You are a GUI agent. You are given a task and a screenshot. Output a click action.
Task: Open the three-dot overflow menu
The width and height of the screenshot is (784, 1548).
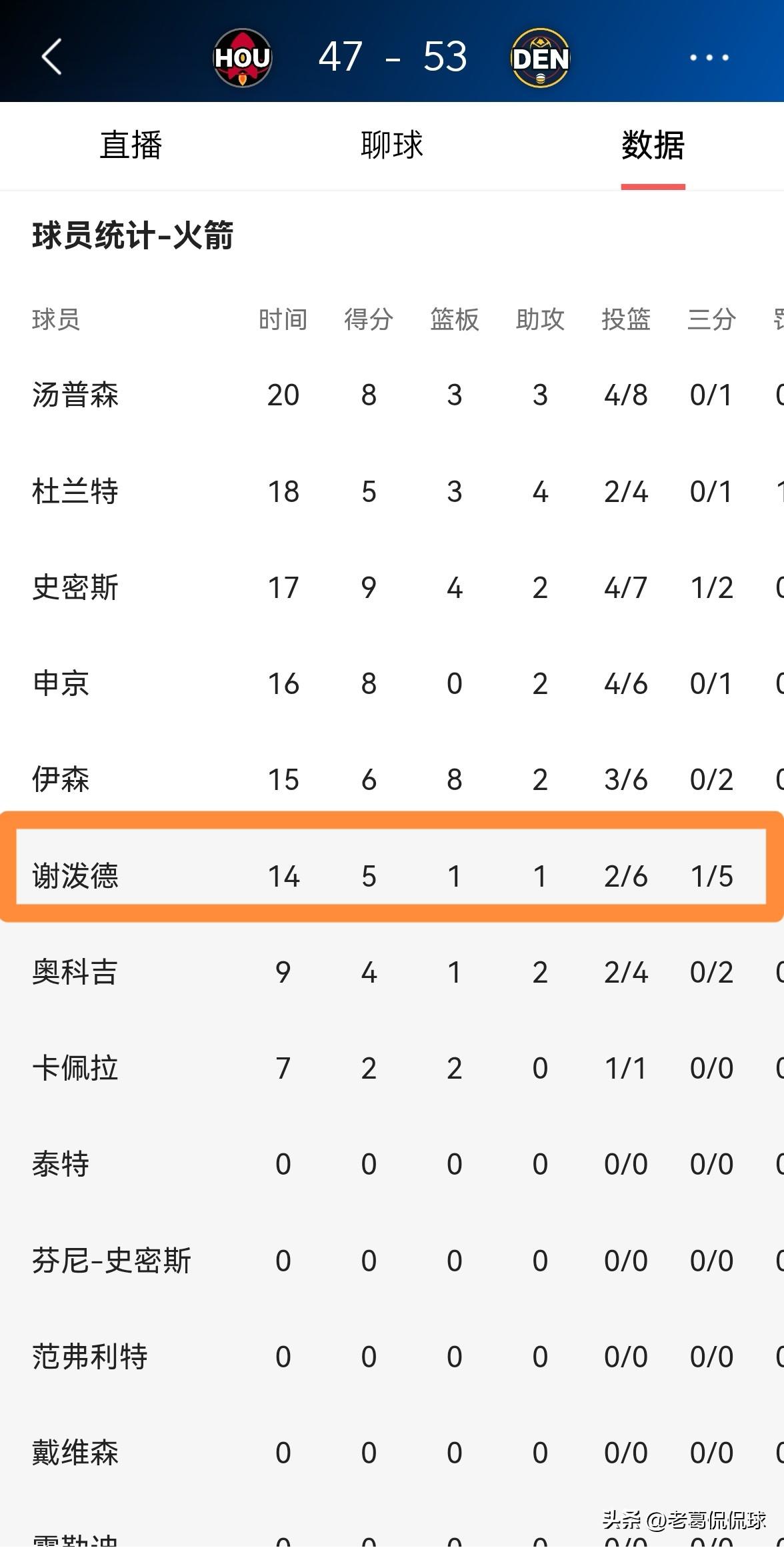tap(709, 58)
